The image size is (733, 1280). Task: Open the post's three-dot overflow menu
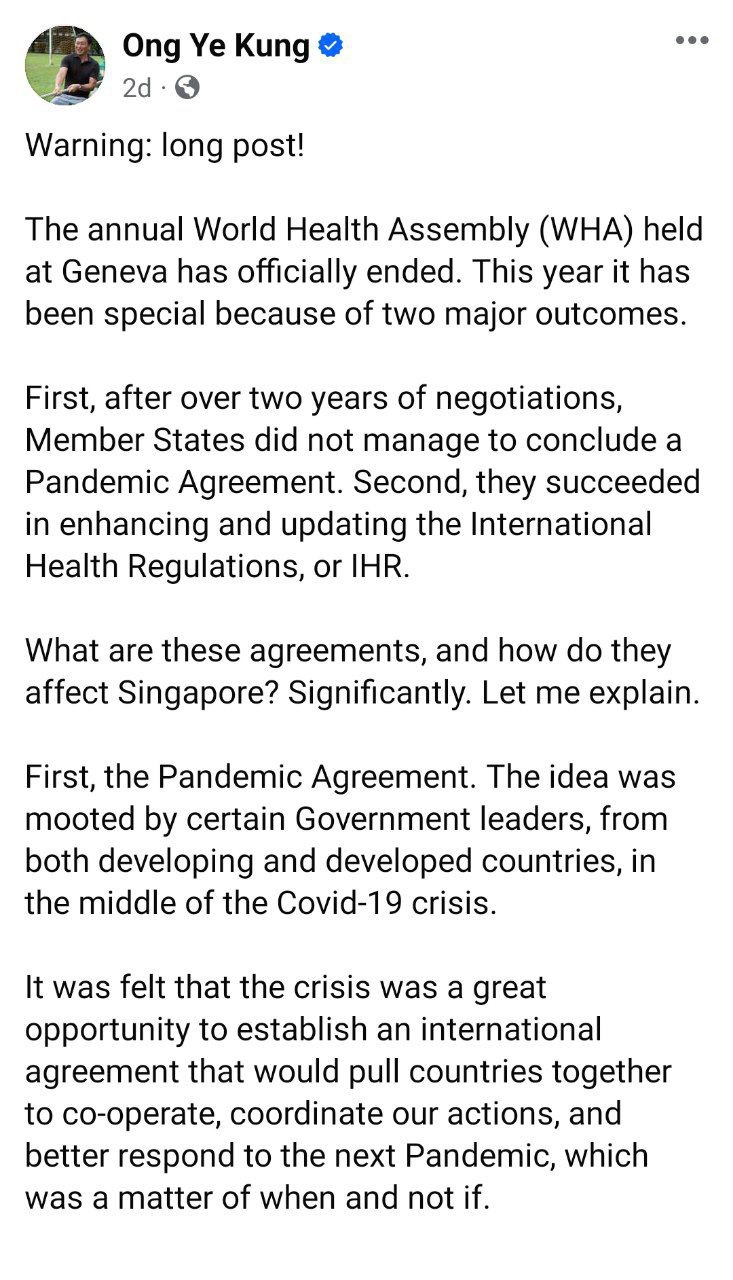(x=691, y=42)
